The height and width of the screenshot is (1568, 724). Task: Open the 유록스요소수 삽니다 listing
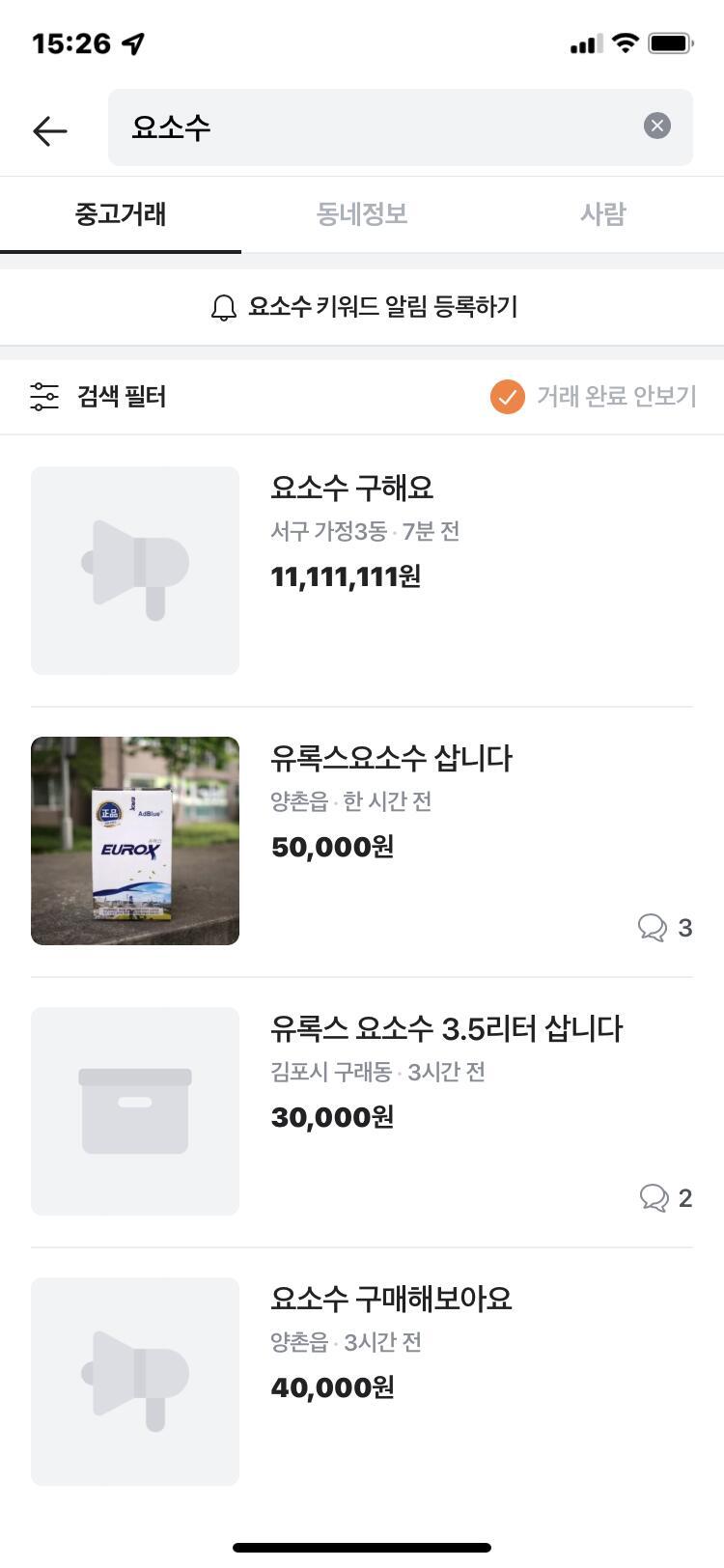[362, 840]
